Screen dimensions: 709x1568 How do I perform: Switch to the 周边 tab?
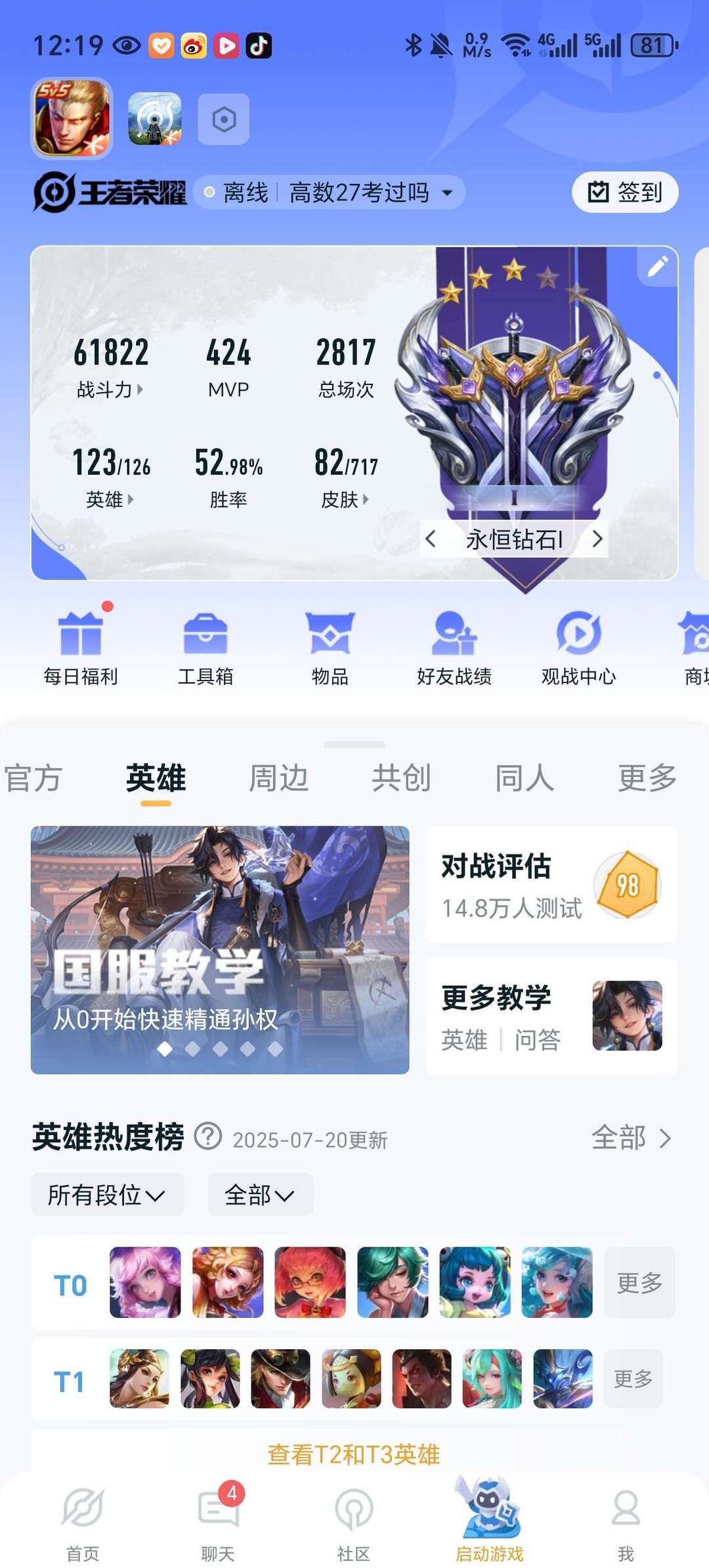[x=278, y=778]
